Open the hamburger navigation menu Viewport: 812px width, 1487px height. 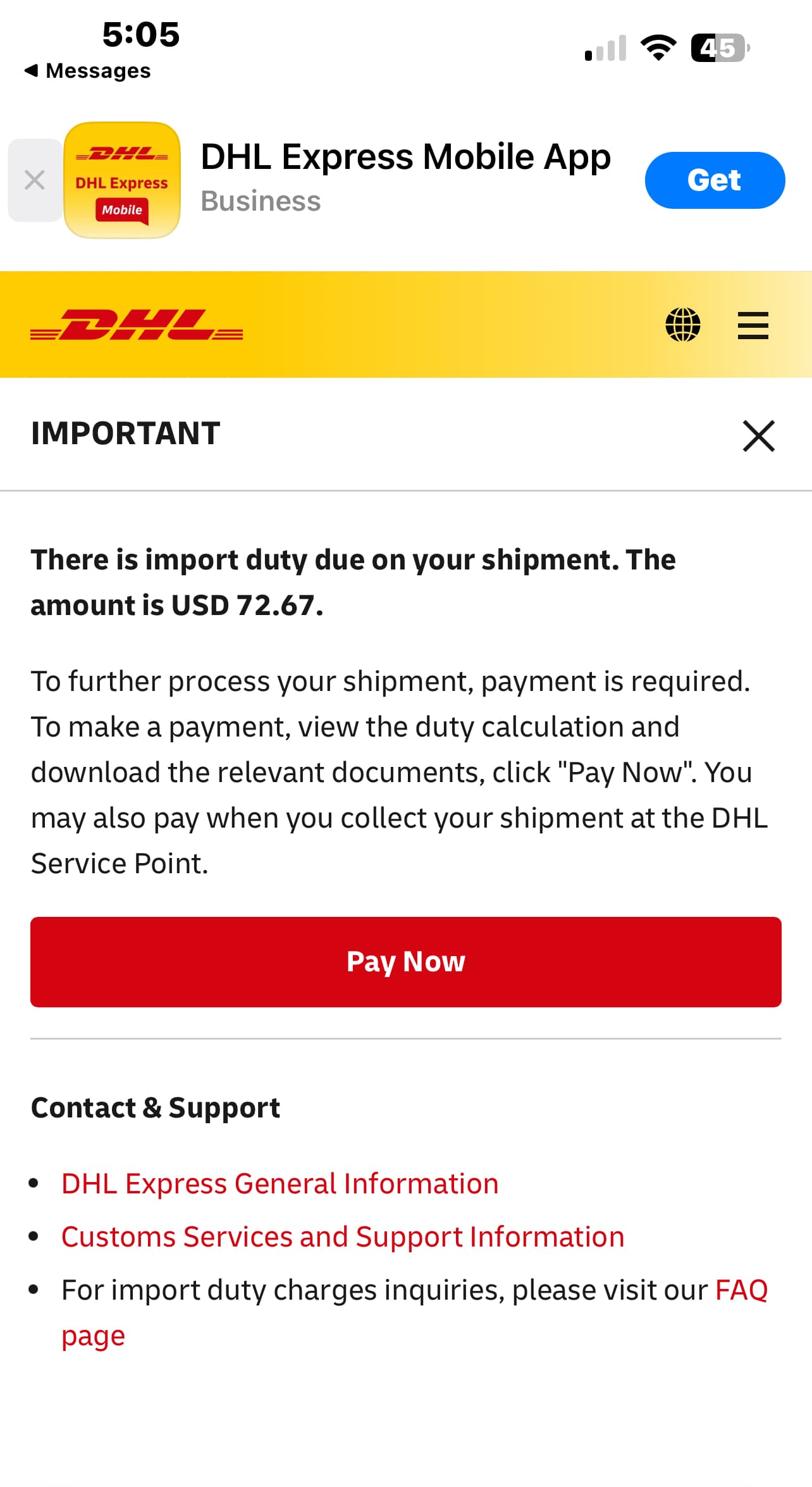click(x=753, y=325)
